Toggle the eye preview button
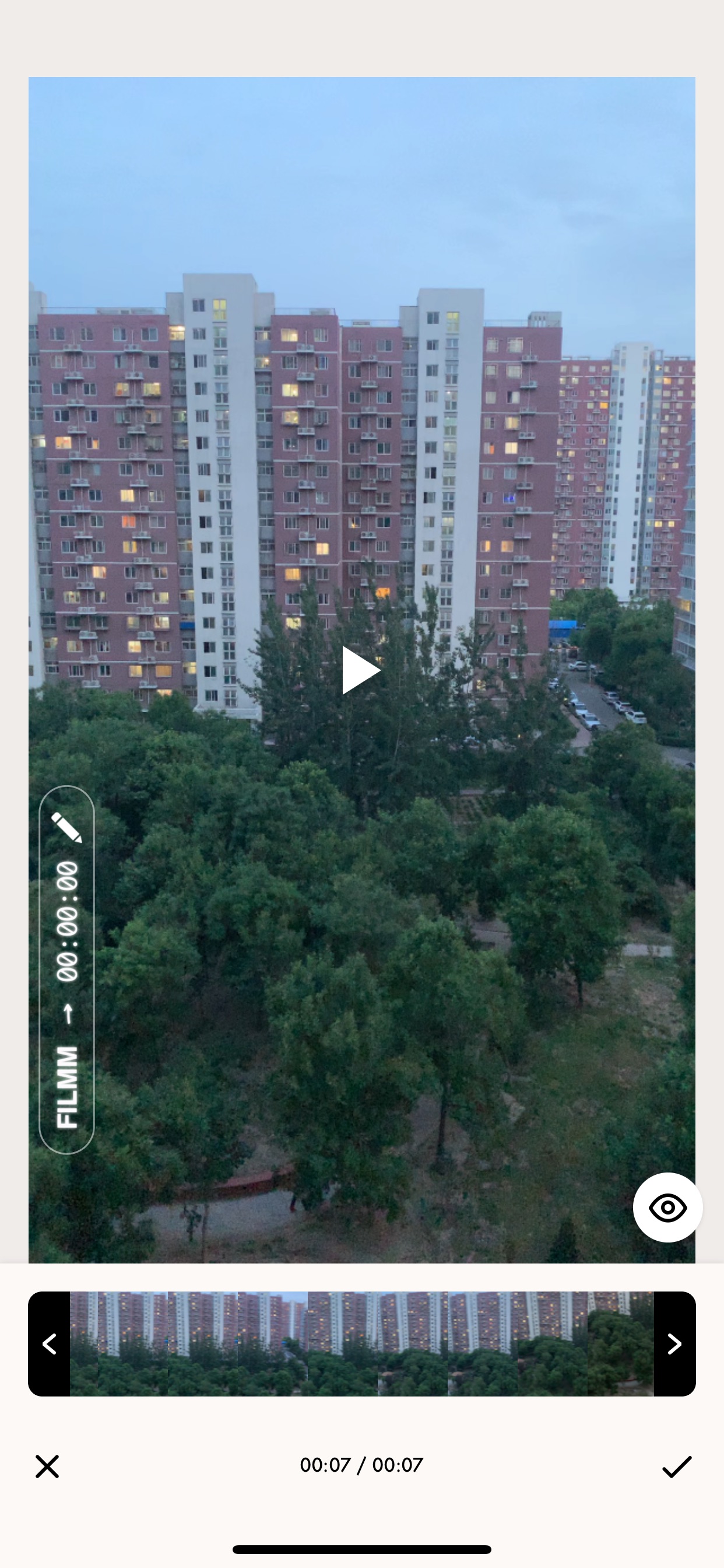Screen dimensions: 724x1568 point(667,1207)
